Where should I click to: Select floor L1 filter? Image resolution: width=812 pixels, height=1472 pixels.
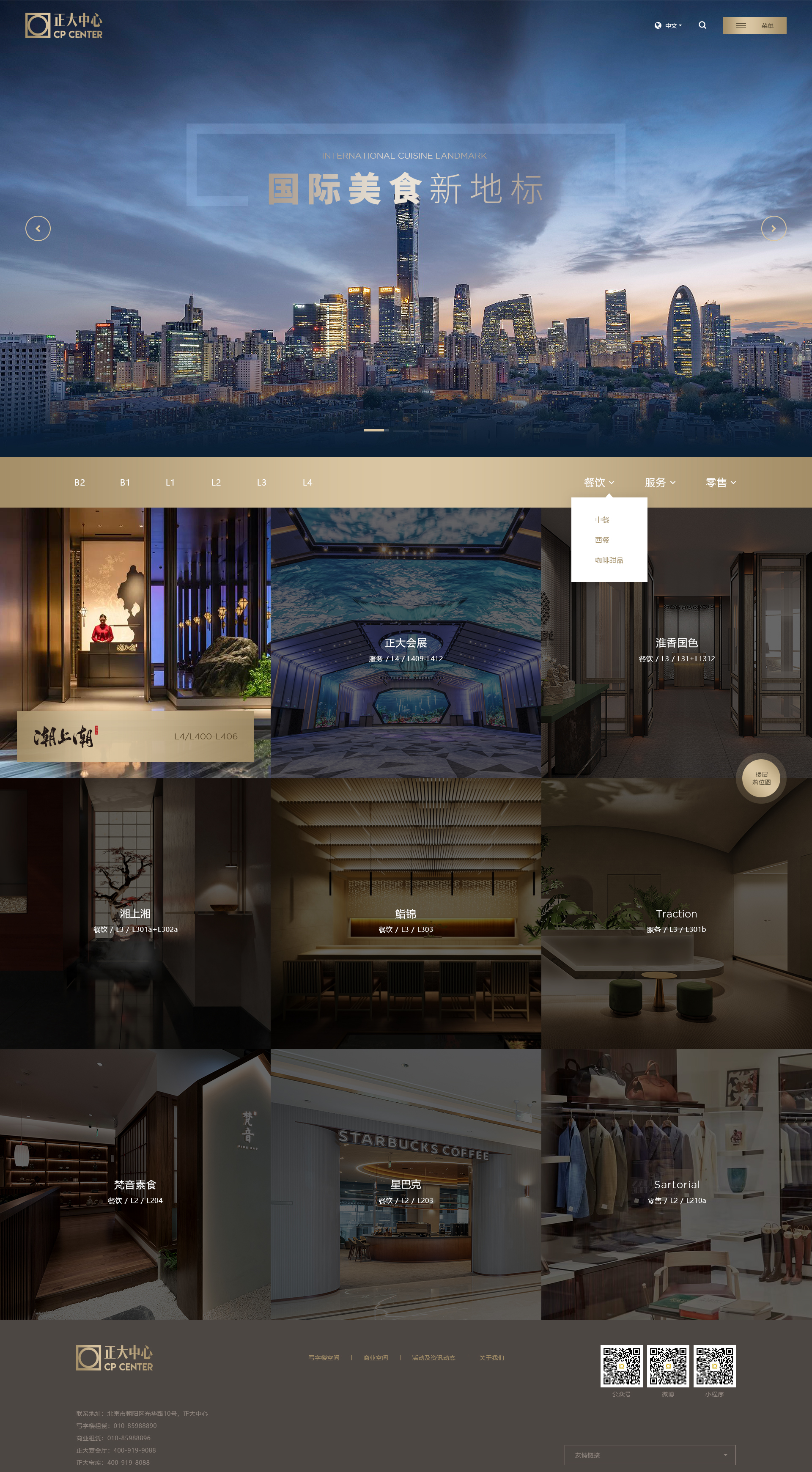pos(170,482)
